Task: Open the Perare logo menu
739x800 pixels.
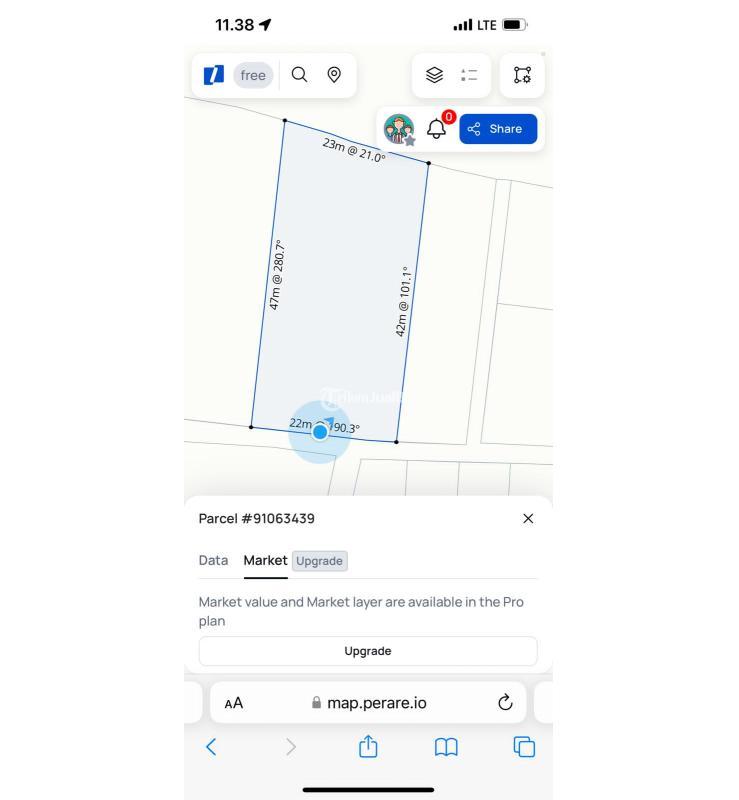Action: click(214, 75)
